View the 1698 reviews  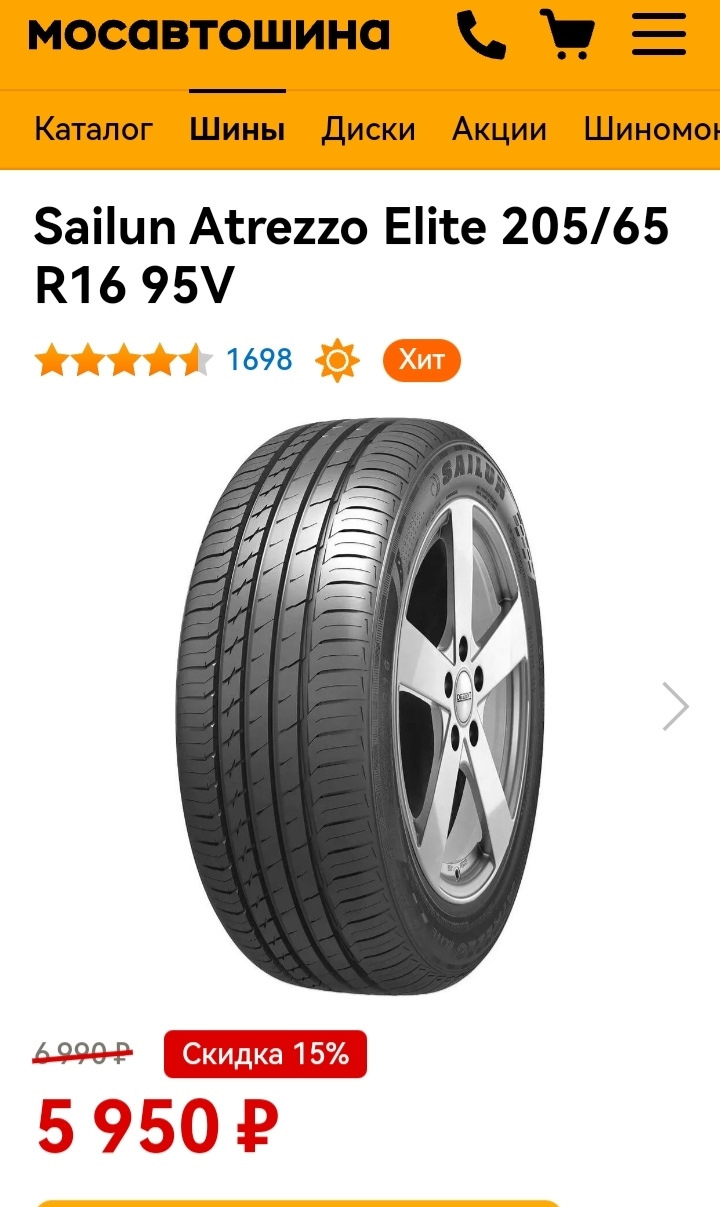259,360
